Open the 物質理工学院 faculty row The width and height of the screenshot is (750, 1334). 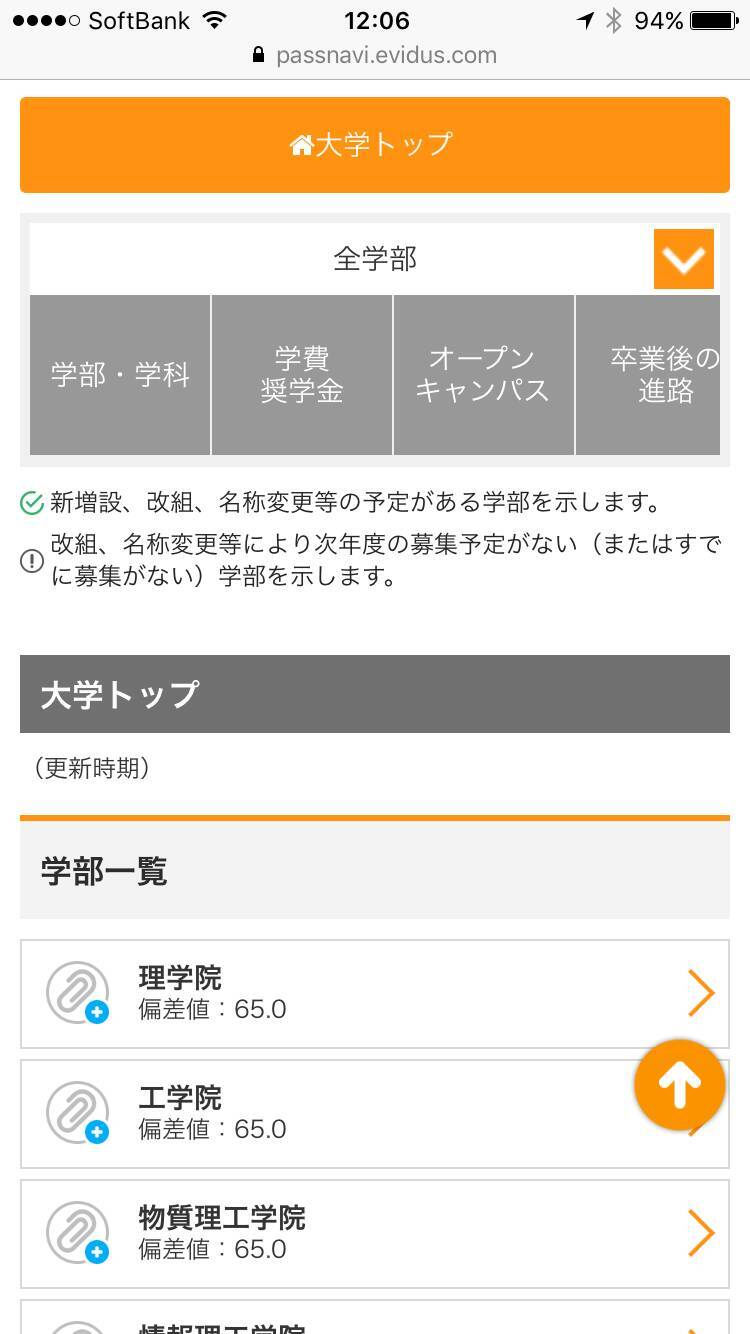tap(400, 1233)
